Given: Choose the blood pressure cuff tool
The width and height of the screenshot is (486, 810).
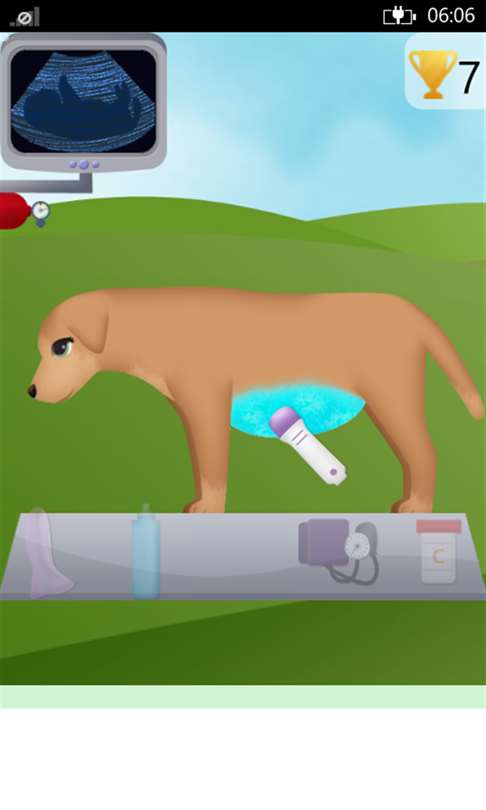Looking at the screenshot, I should click(x=339, y=552).
